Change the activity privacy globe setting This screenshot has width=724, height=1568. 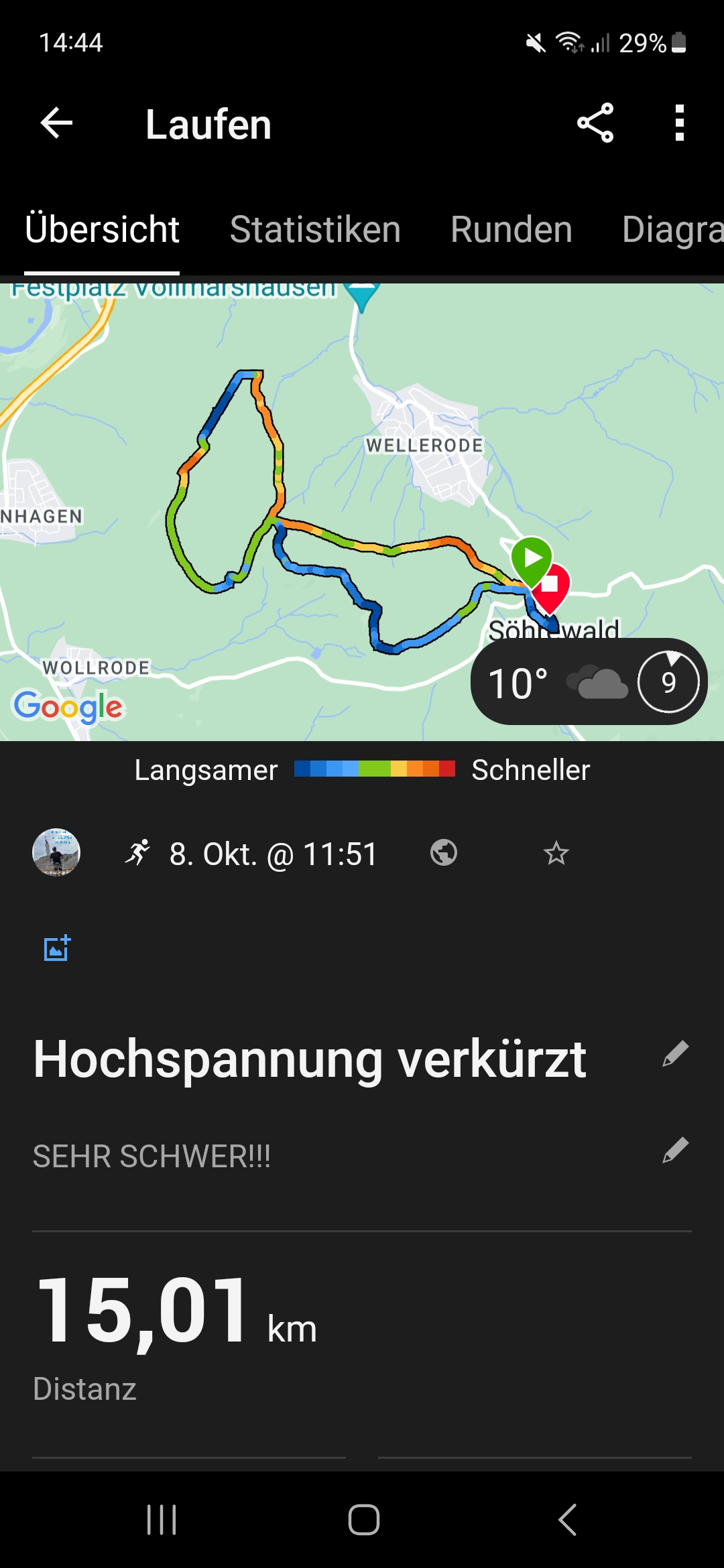click(x=443, y=853)
